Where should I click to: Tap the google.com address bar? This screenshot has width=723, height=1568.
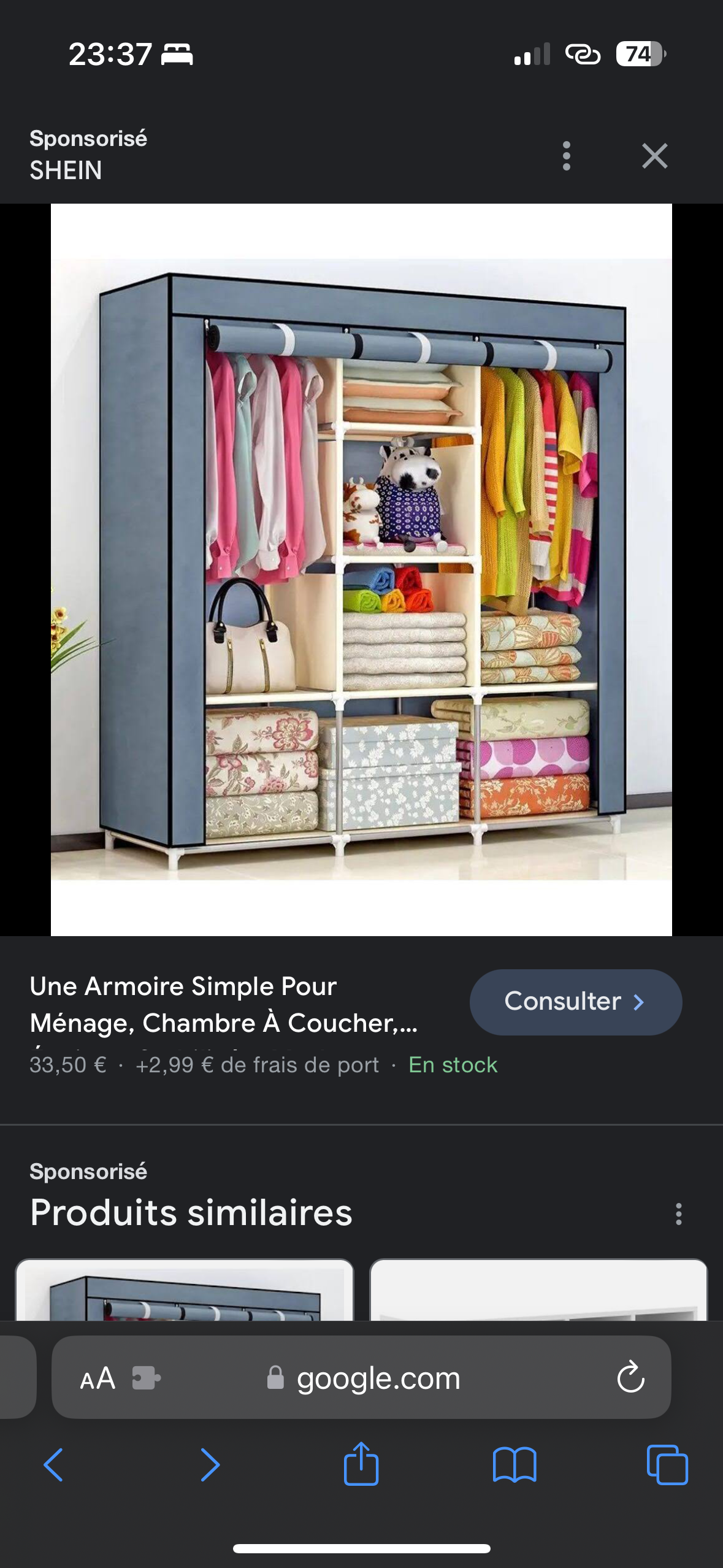(378, 1378)
